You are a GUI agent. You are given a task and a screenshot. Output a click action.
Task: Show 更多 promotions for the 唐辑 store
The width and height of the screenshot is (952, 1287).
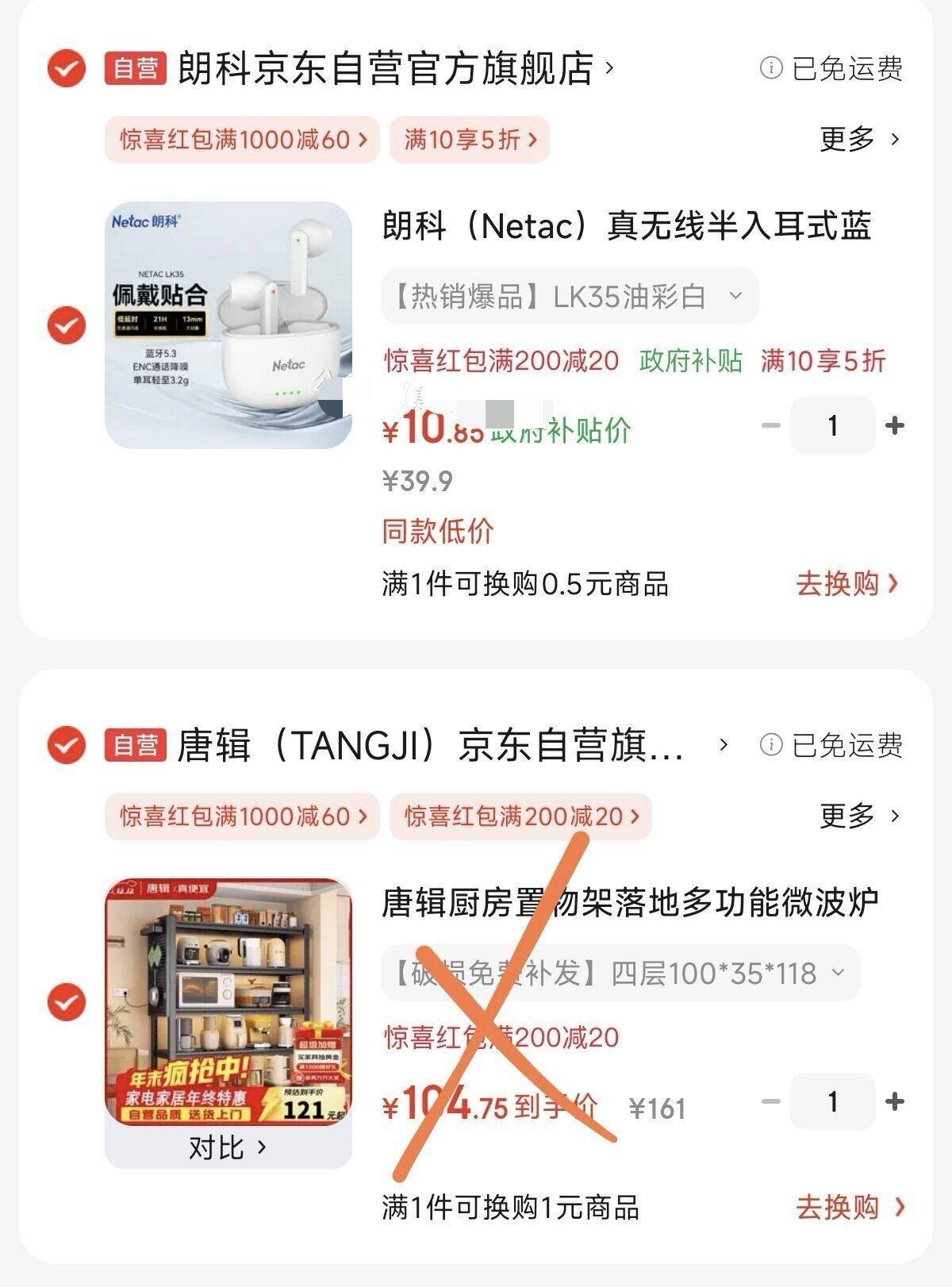(859, 816)
